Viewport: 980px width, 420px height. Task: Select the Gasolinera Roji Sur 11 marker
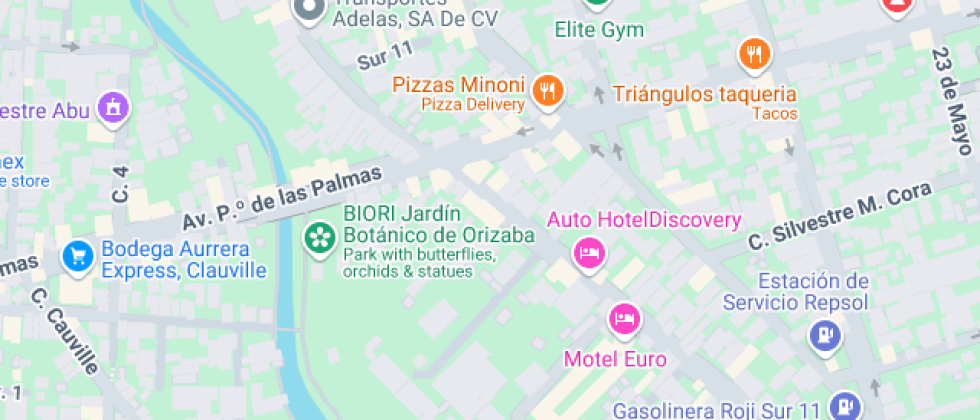[845, 405]
